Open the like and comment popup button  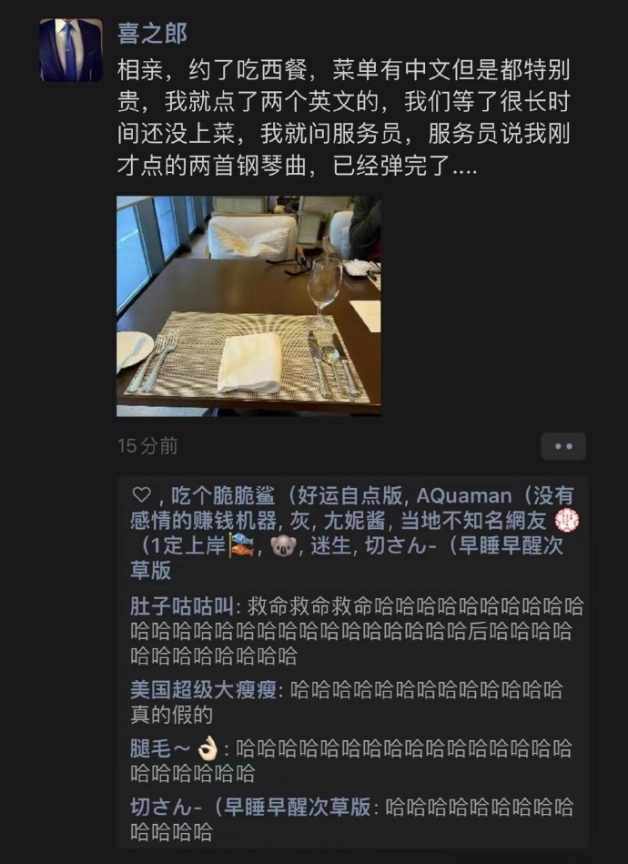pos(563,446)
